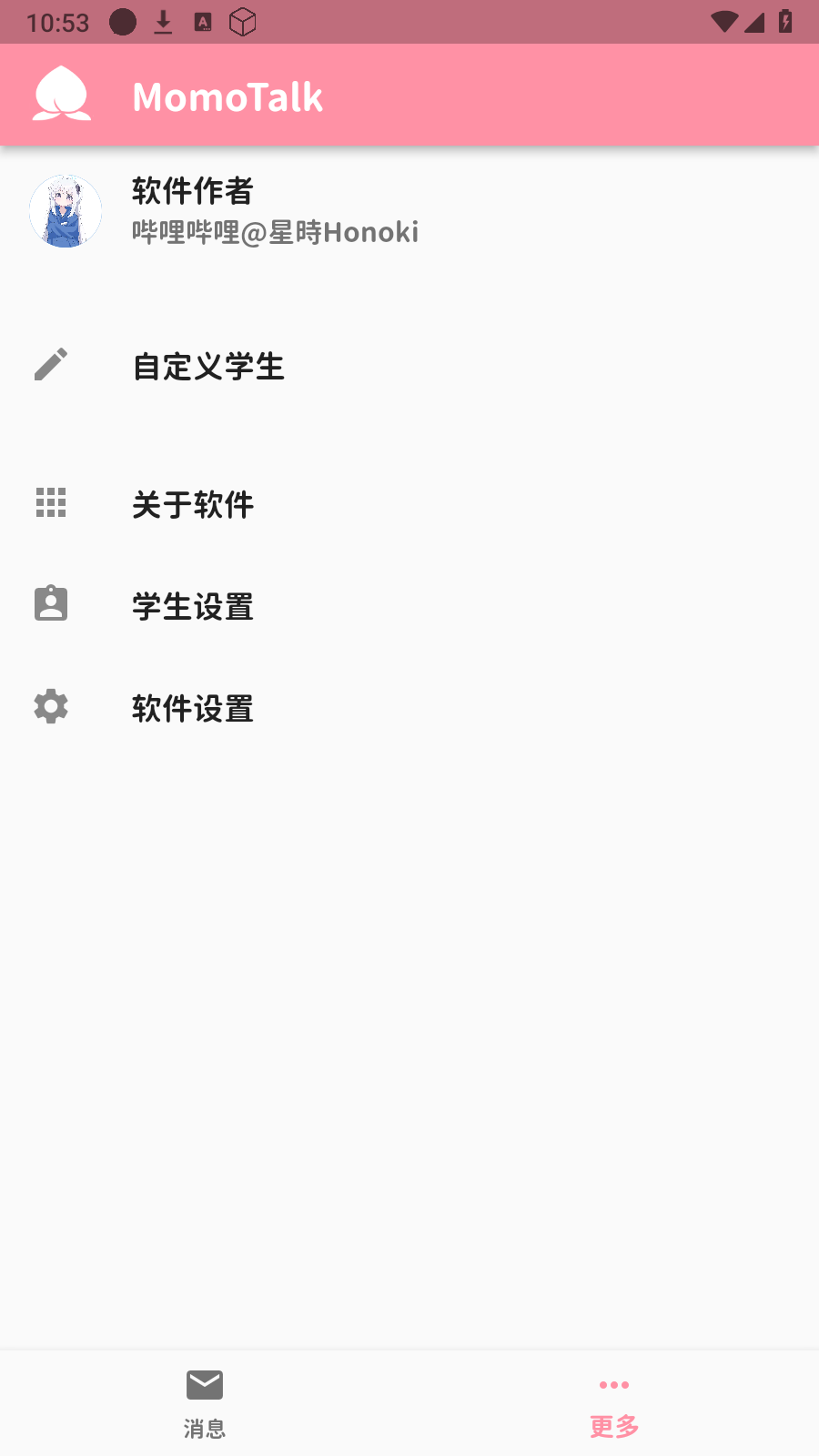Switch to the 消息 messages tab
This screenshot has height=1456, width=819.
205,1403
